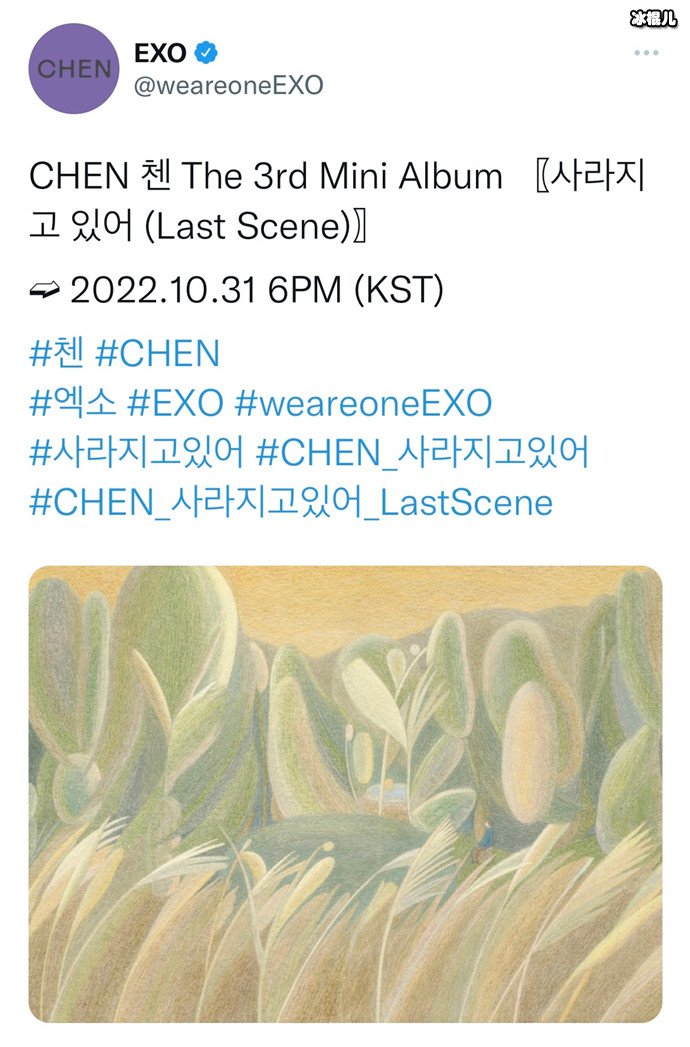Open the #EXO hashtag
Viewport: 690px width, 1047px height.
tap(175, 404)
